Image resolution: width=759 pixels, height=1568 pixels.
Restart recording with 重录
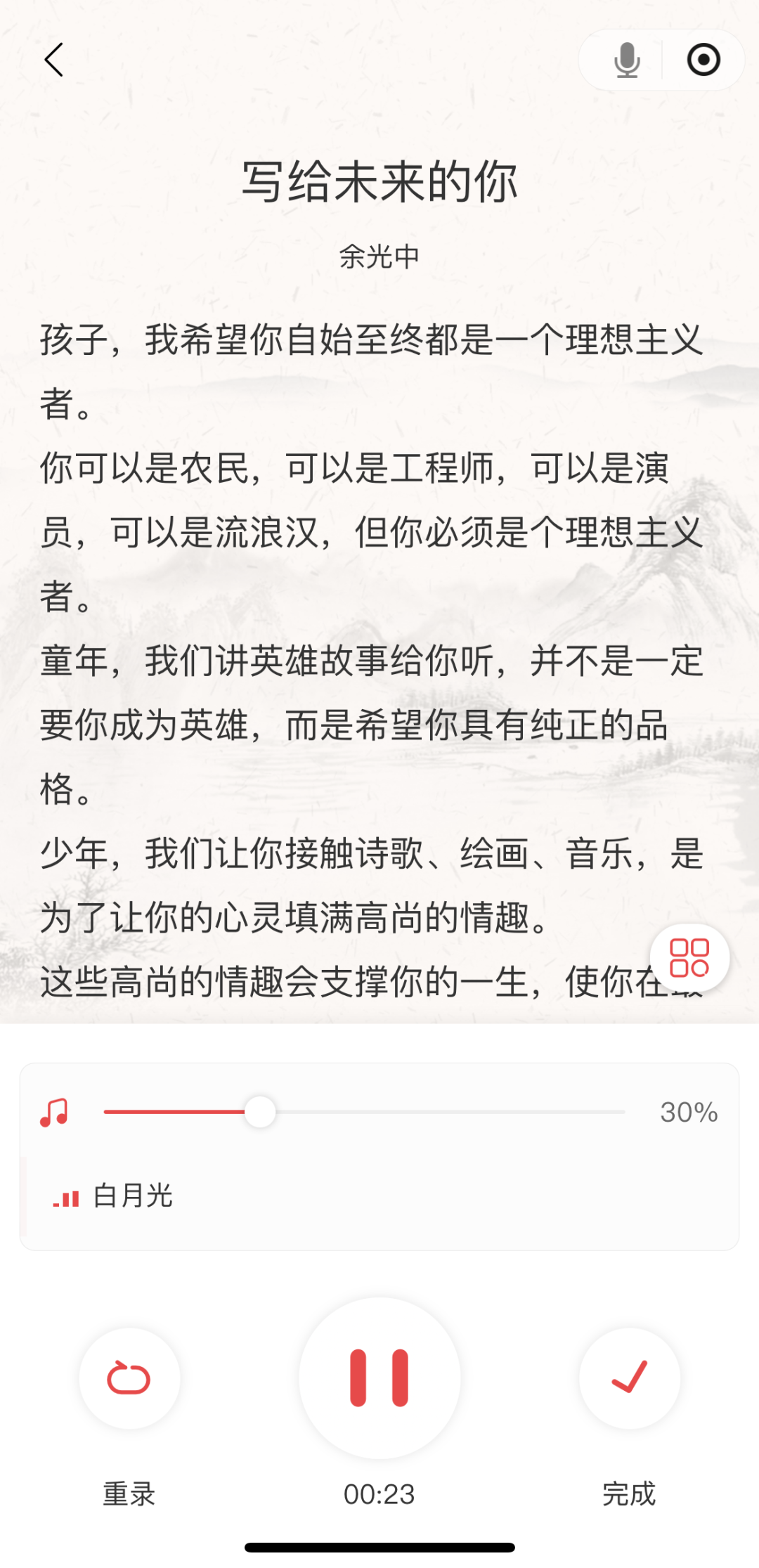pos(129,1378)
